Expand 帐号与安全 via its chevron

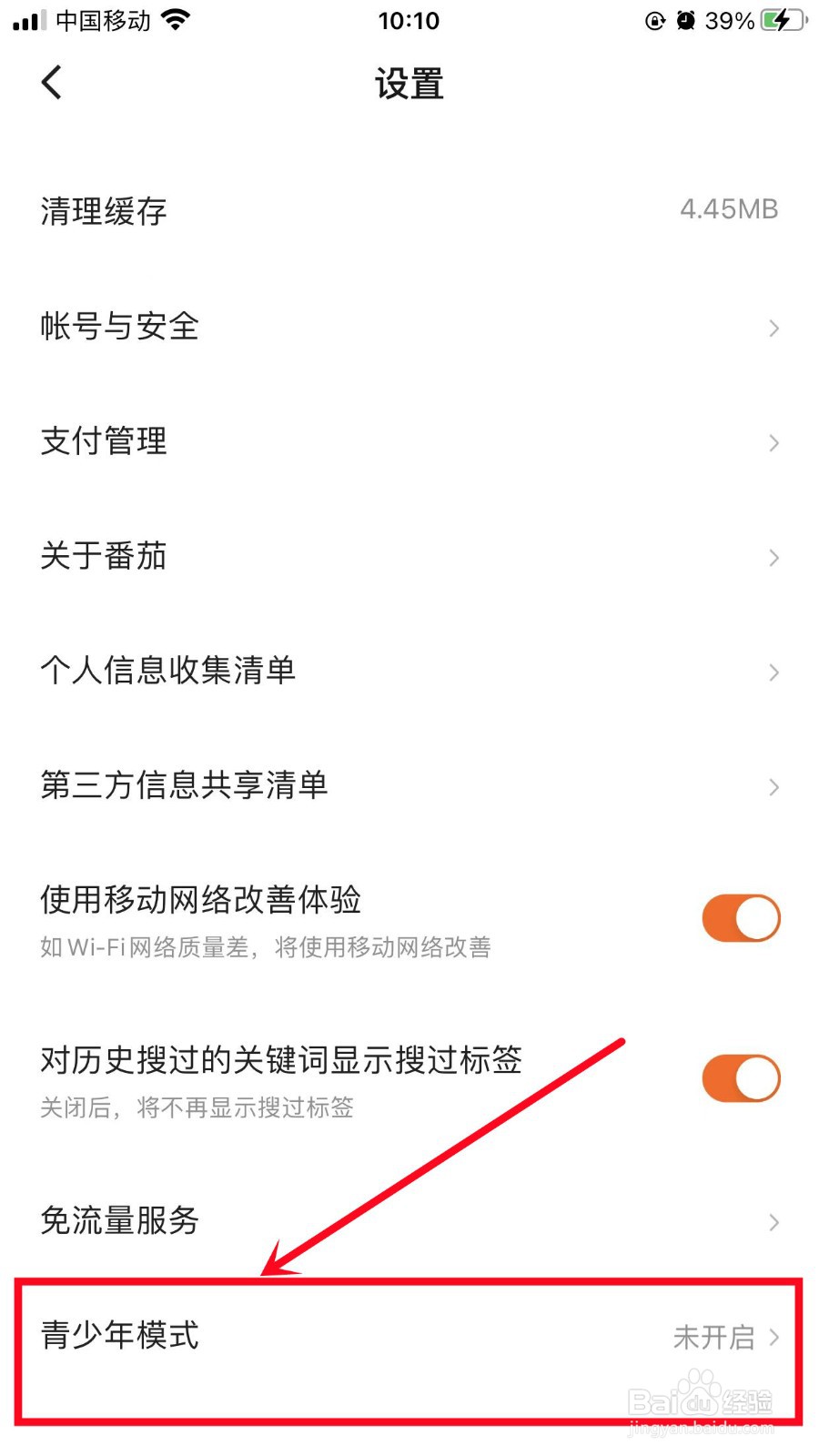tap(773, 328)
